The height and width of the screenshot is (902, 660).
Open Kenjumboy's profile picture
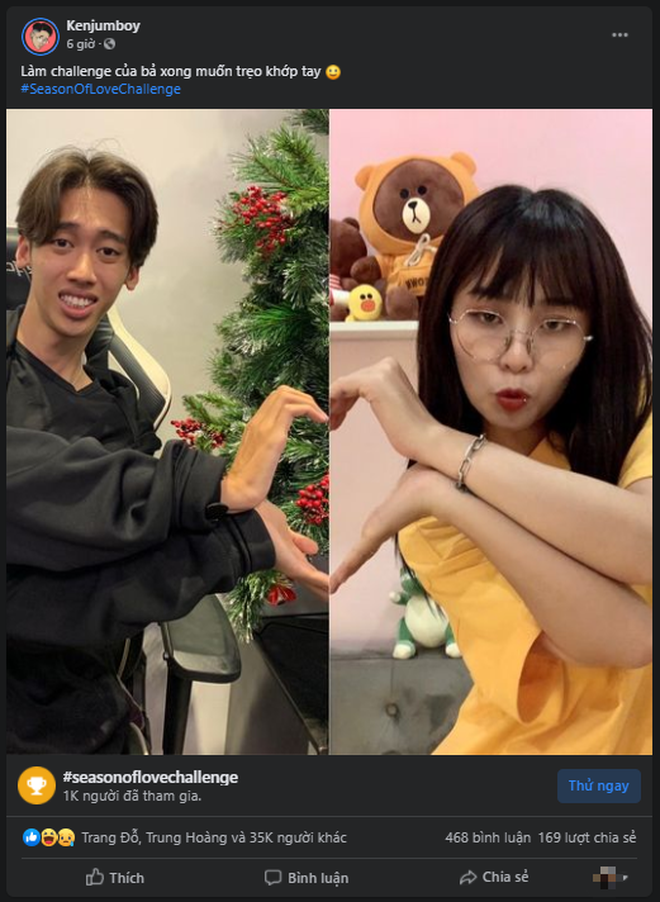(x=40, y=36)
